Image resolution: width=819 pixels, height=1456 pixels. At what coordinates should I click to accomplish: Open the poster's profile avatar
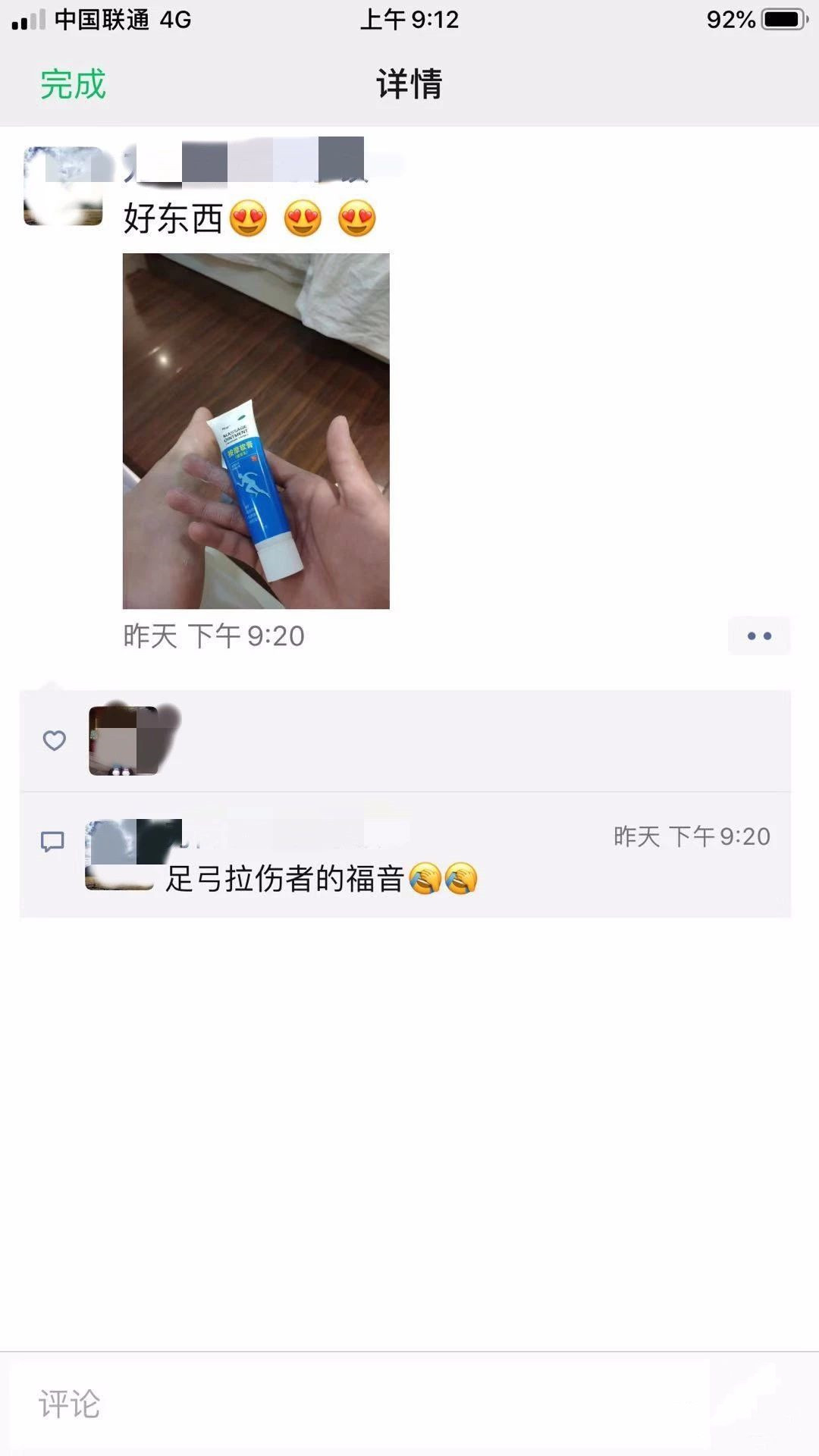(x=64, y=187)
